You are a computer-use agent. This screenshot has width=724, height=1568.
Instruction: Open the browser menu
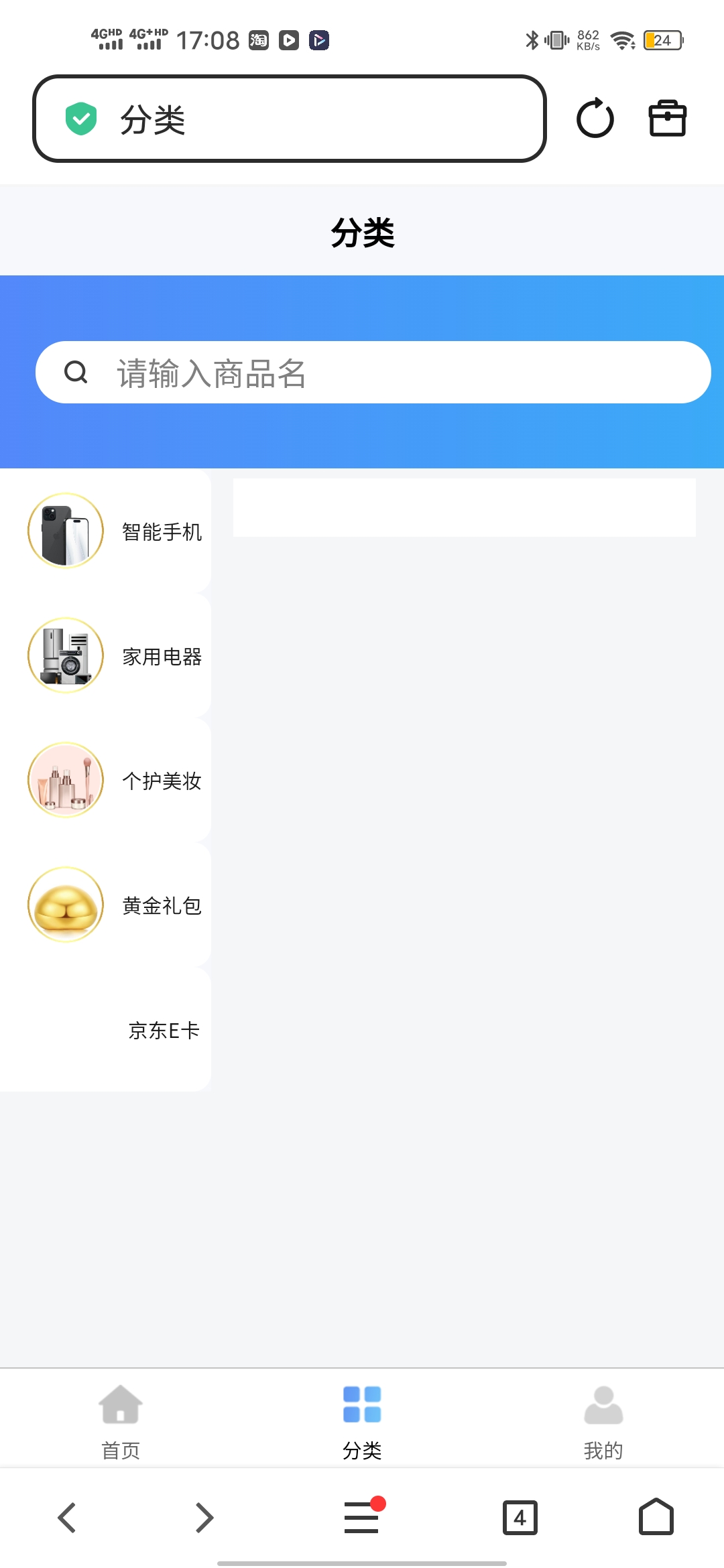[362, 1518]
